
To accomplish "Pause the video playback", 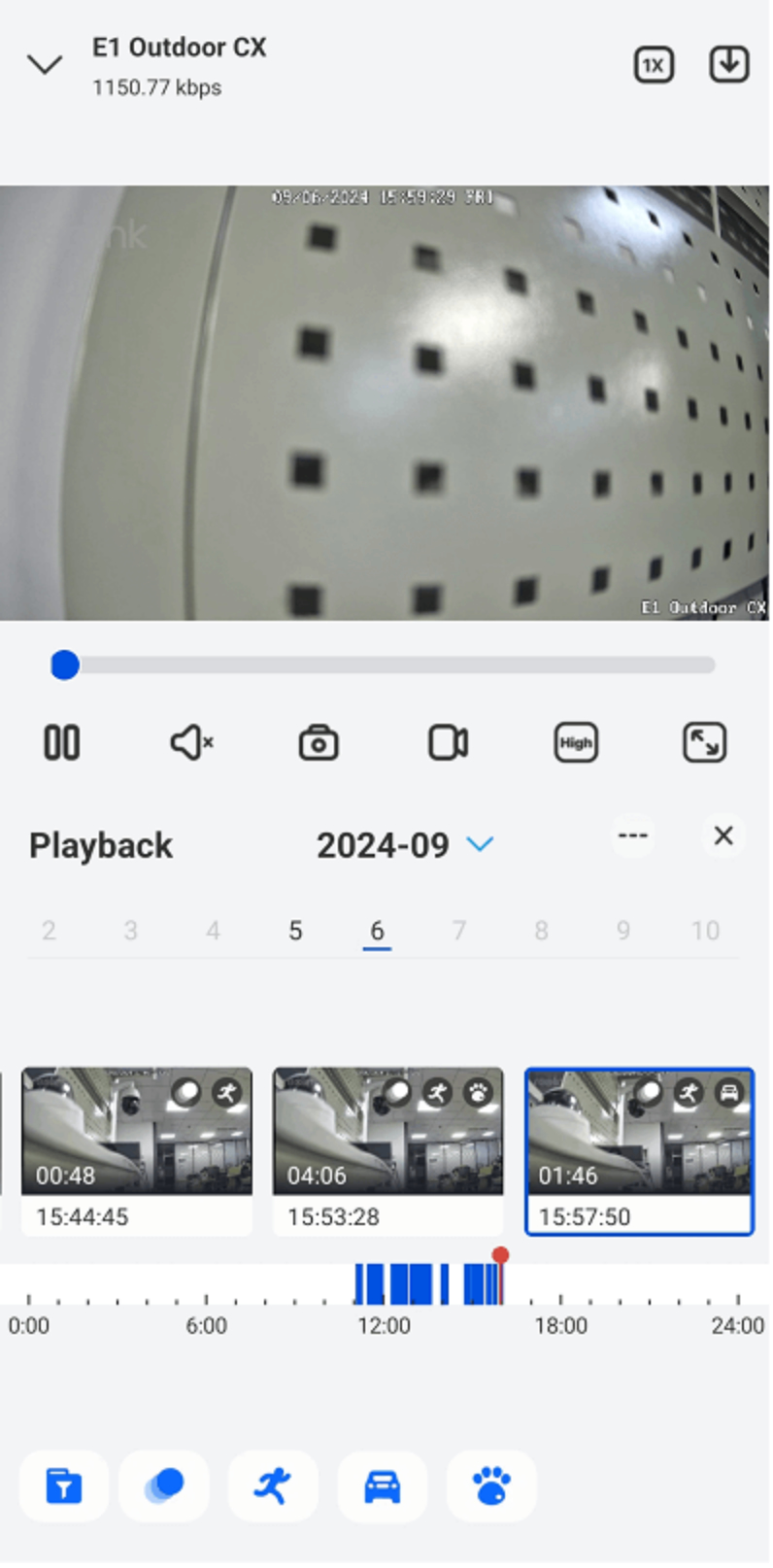I will coord(62,743).
